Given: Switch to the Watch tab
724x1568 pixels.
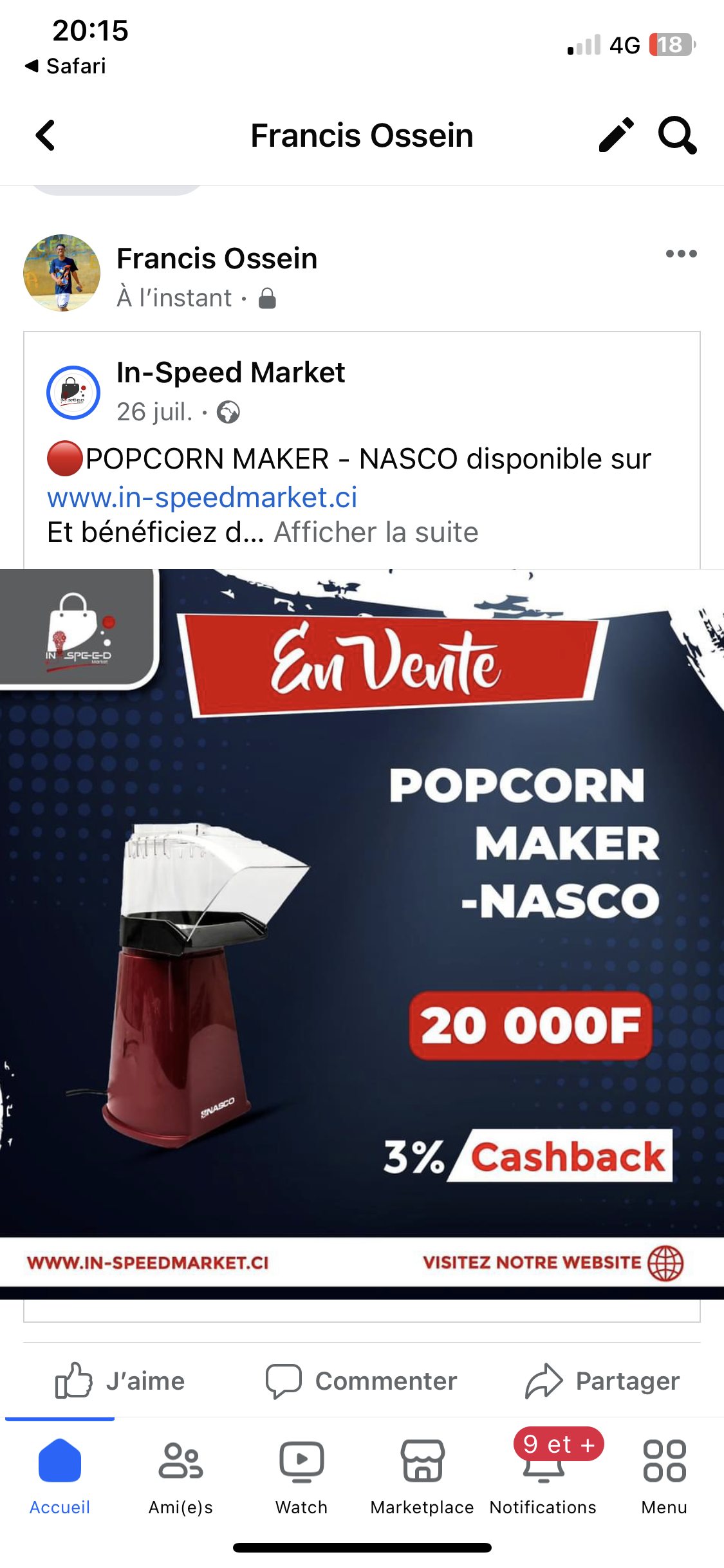Looking at the screenshot, I should point(301,1475).
